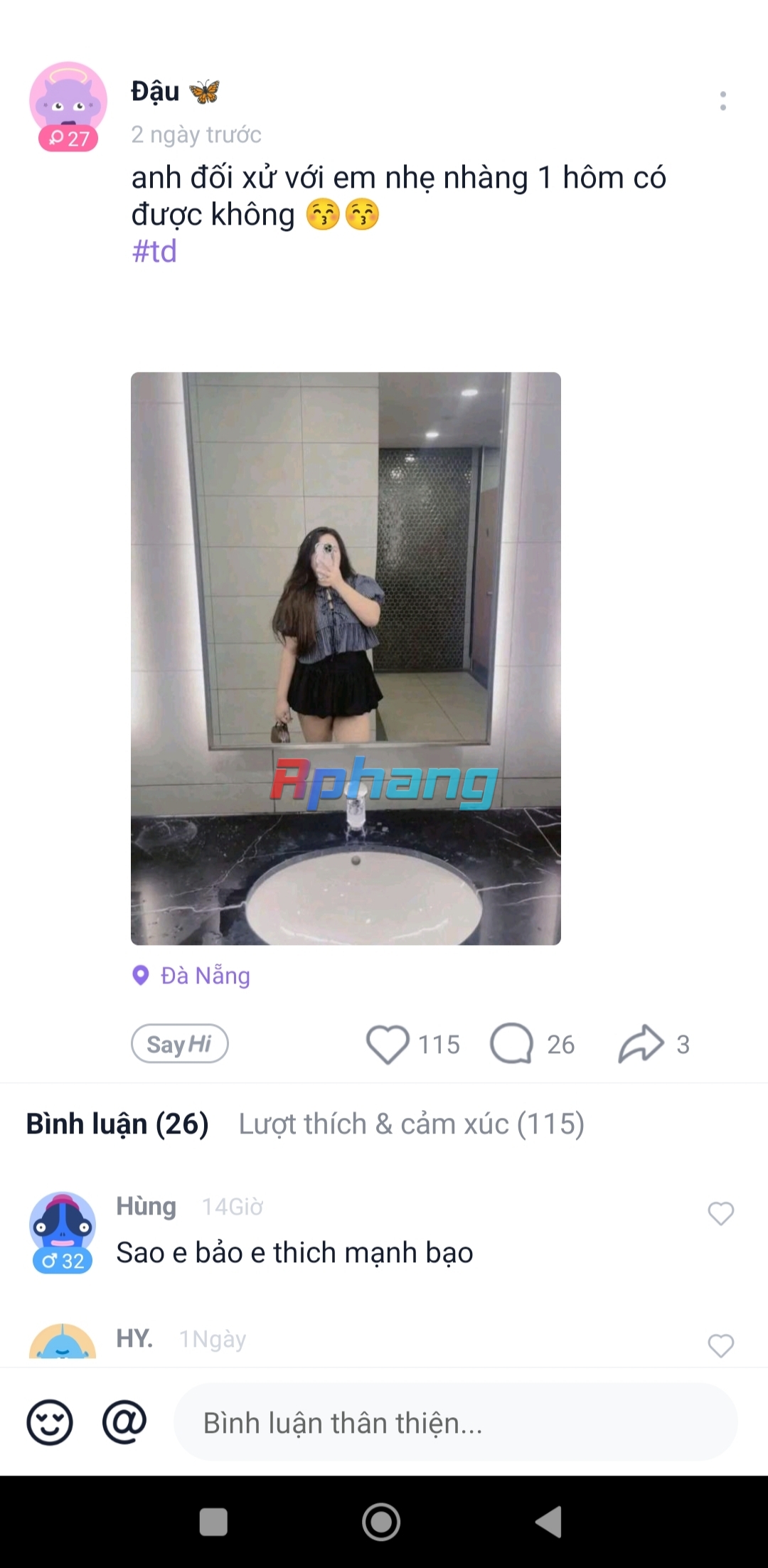Like Hùng's comment

720,1213
